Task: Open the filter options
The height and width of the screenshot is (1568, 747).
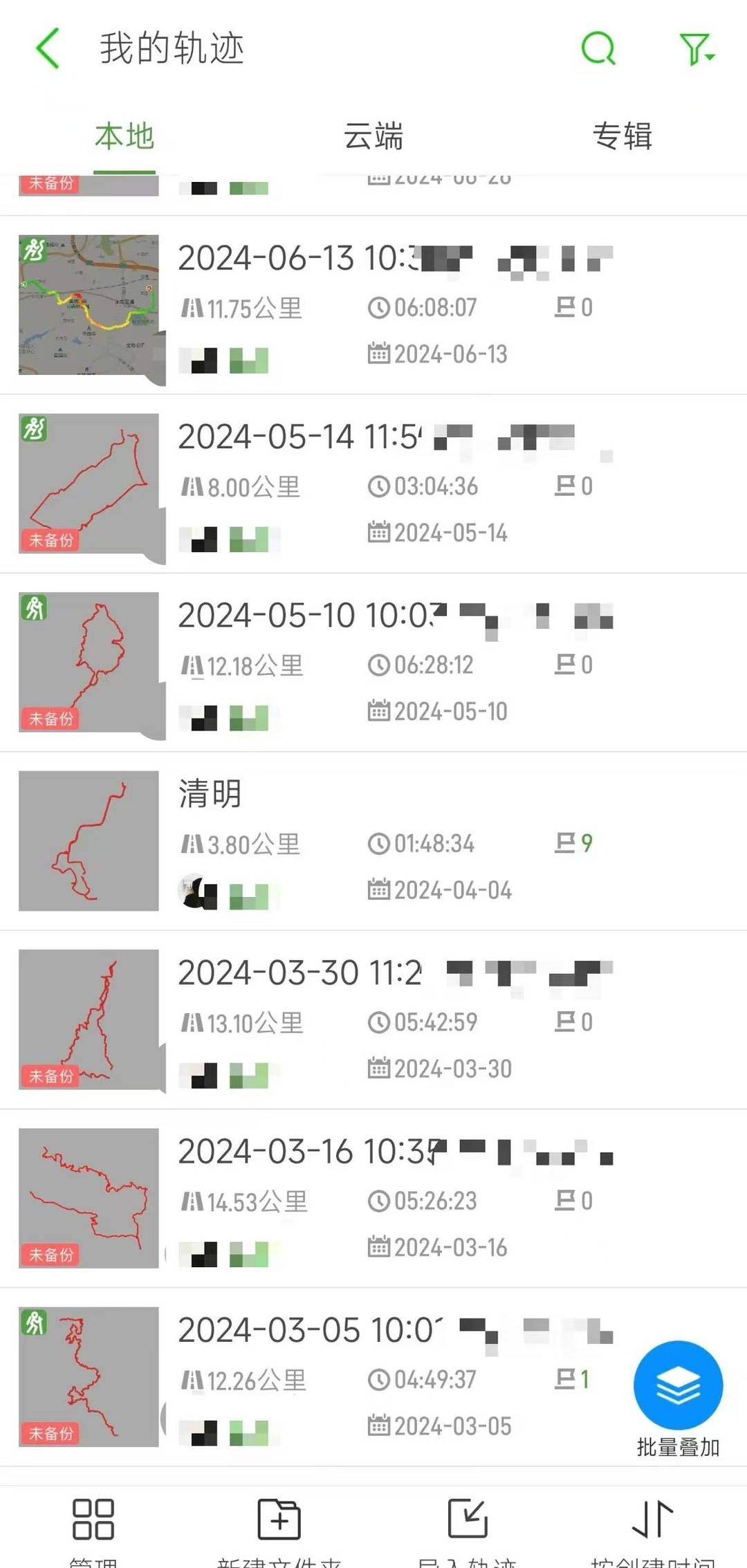Action: pyautogui.click(x=696, y=50)
